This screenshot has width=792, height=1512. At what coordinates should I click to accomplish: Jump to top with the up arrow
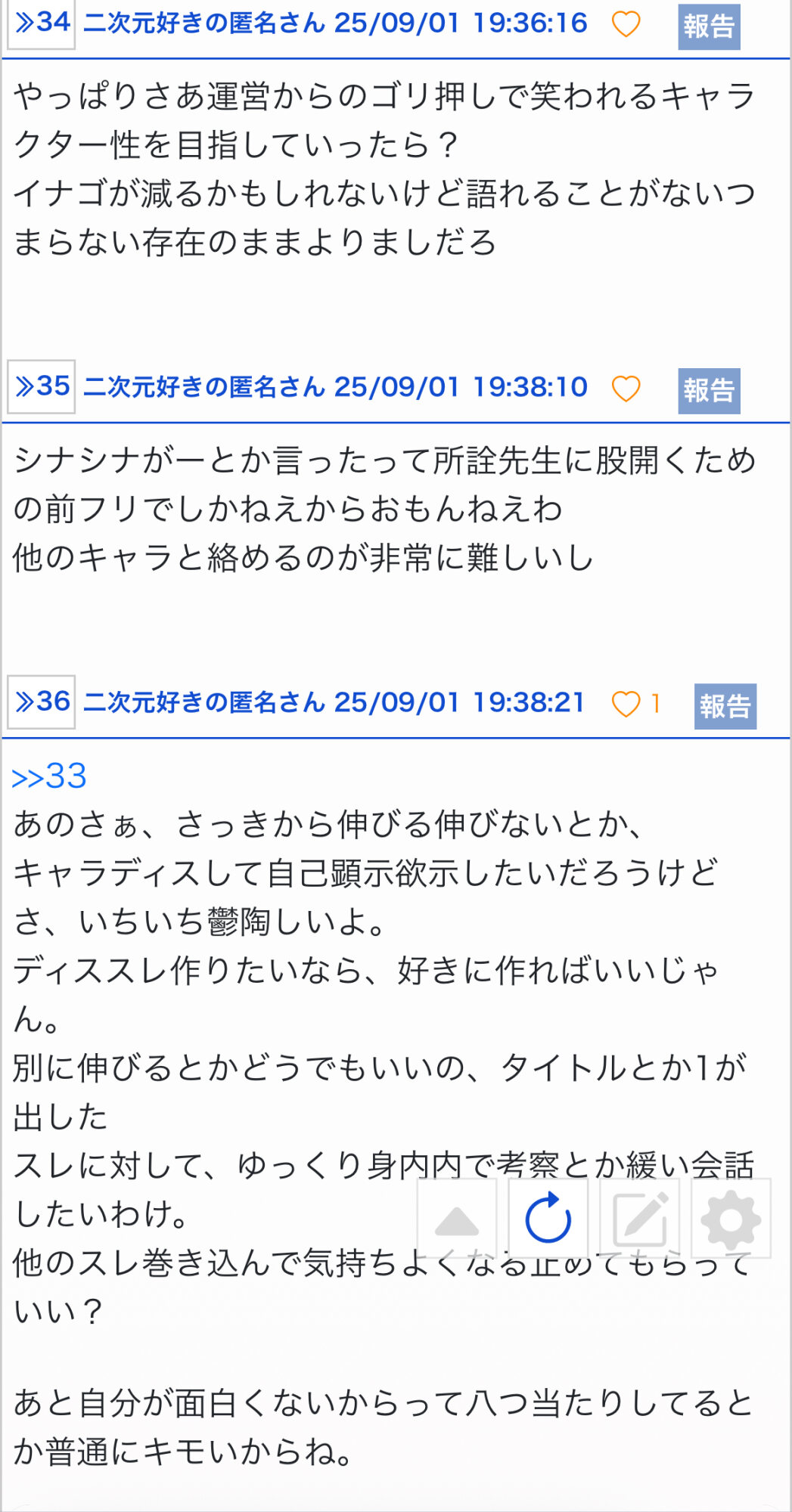point(457,1219)
